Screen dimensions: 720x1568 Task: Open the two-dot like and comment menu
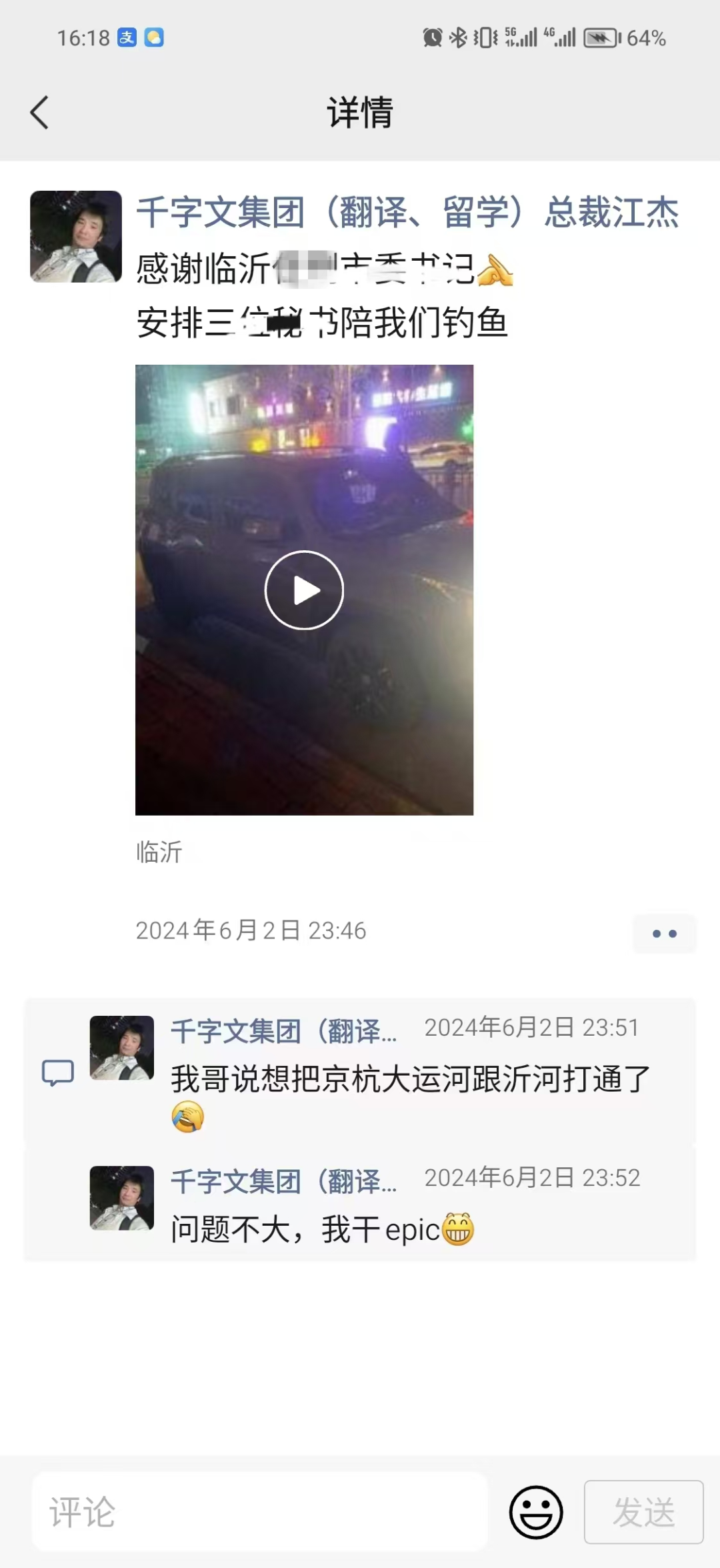click(x=664, y=933)
